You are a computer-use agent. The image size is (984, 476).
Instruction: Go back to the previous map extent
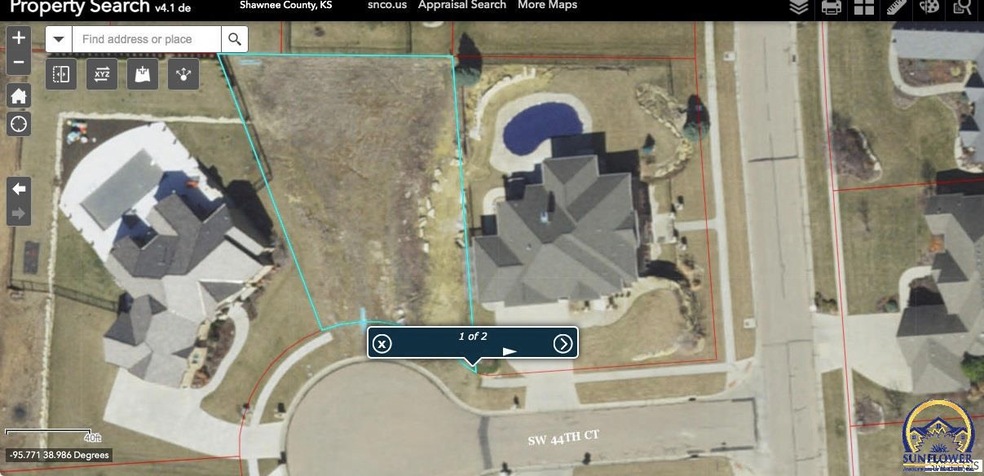19,188
